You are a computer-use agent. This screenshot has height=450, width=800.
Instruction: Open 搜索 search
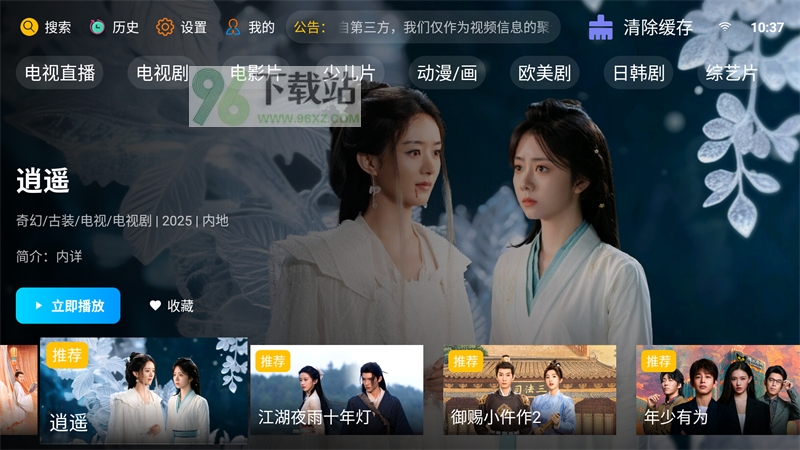(x=46, y=27)
